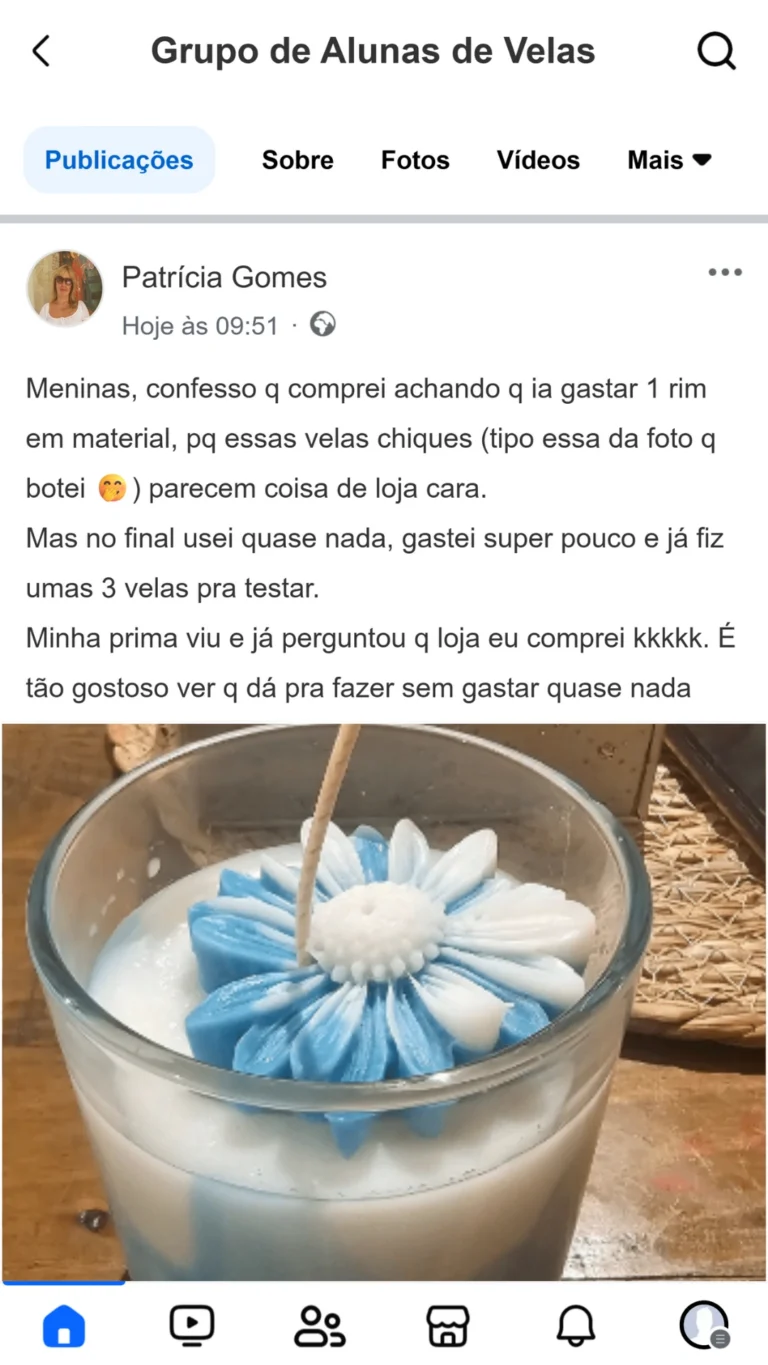Open the video tab in bottom bar
This screenshot has width=768, height=1365.
click(191, 1326)
